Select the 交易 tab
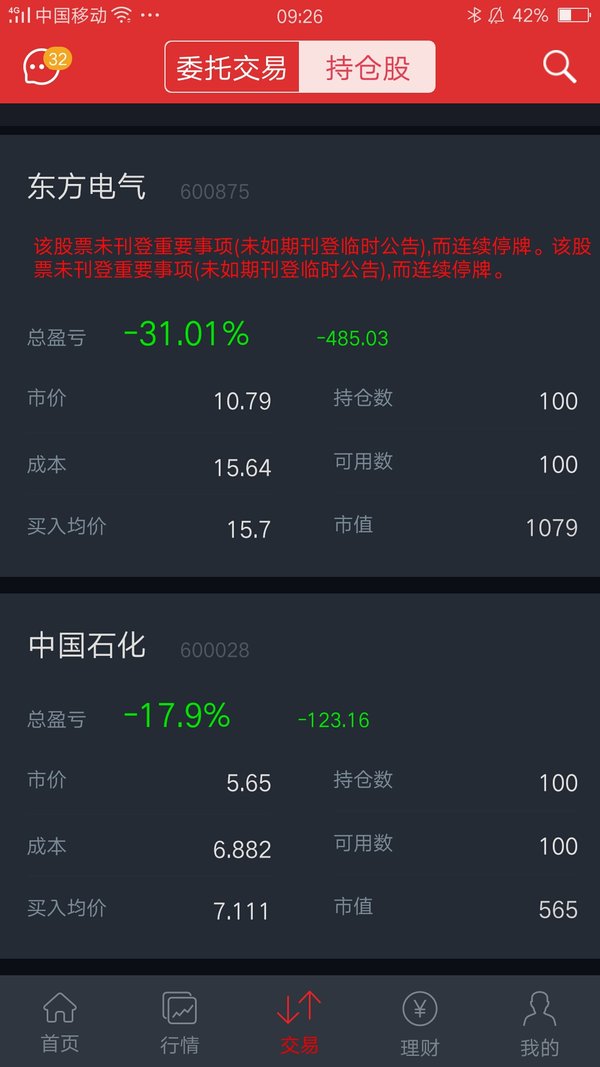 pos(299,1023)
